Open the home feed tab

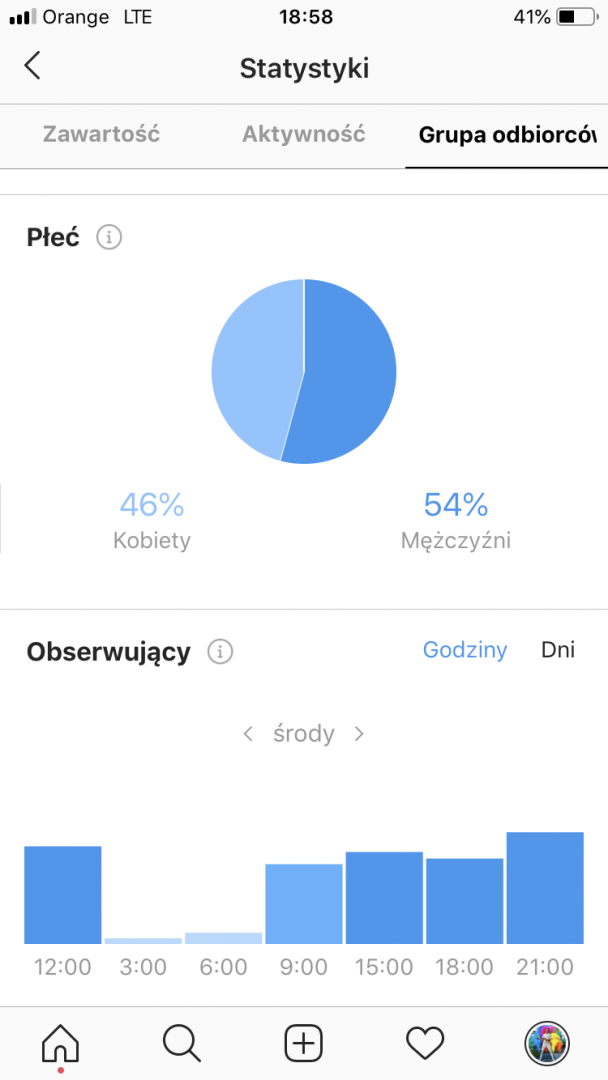[60, 1044]
